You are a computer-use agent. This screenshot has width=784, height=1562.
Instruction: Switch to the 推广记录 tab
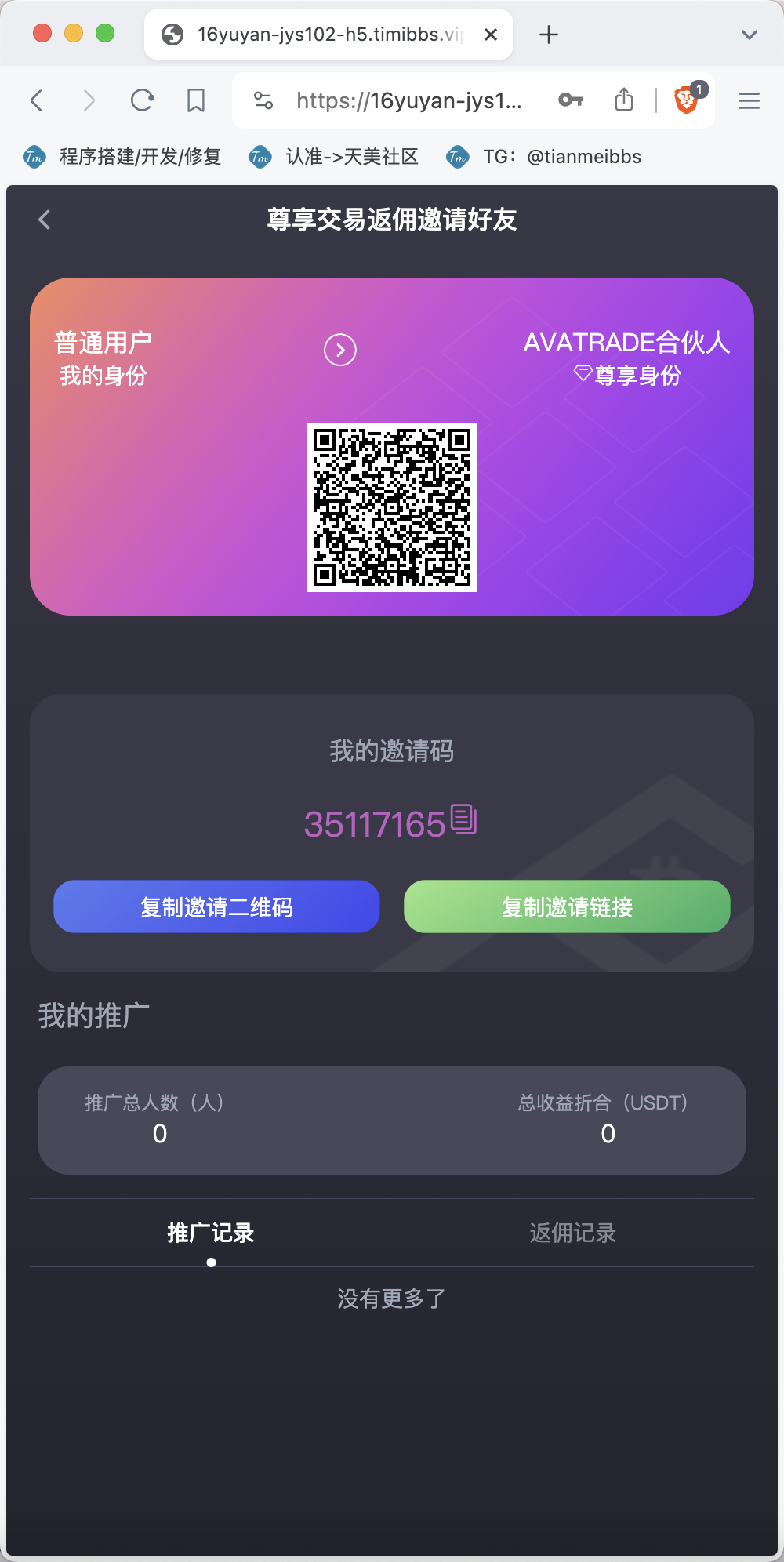(x=210, y=1233)
